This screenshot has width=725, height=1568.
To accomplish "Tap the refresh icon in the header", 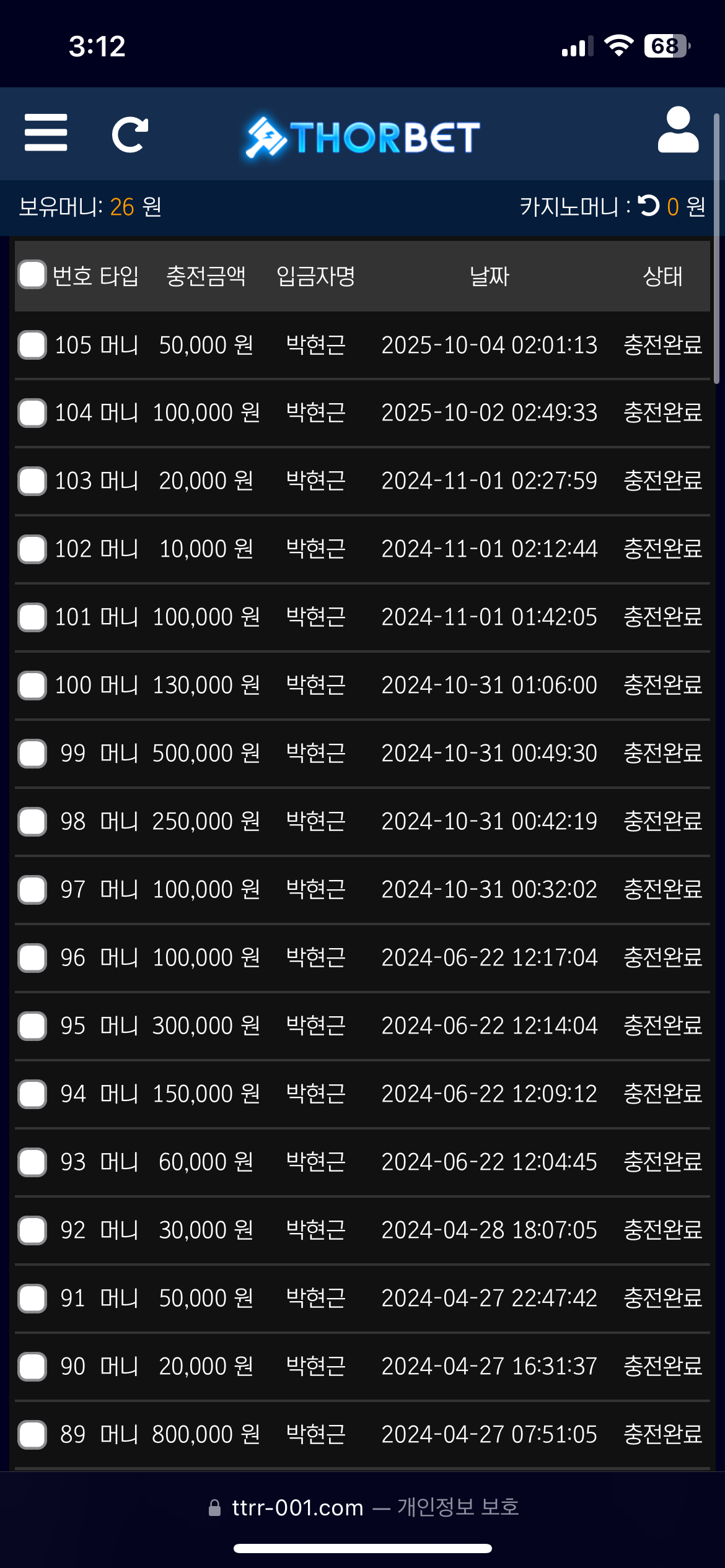I will coord(130,134).
